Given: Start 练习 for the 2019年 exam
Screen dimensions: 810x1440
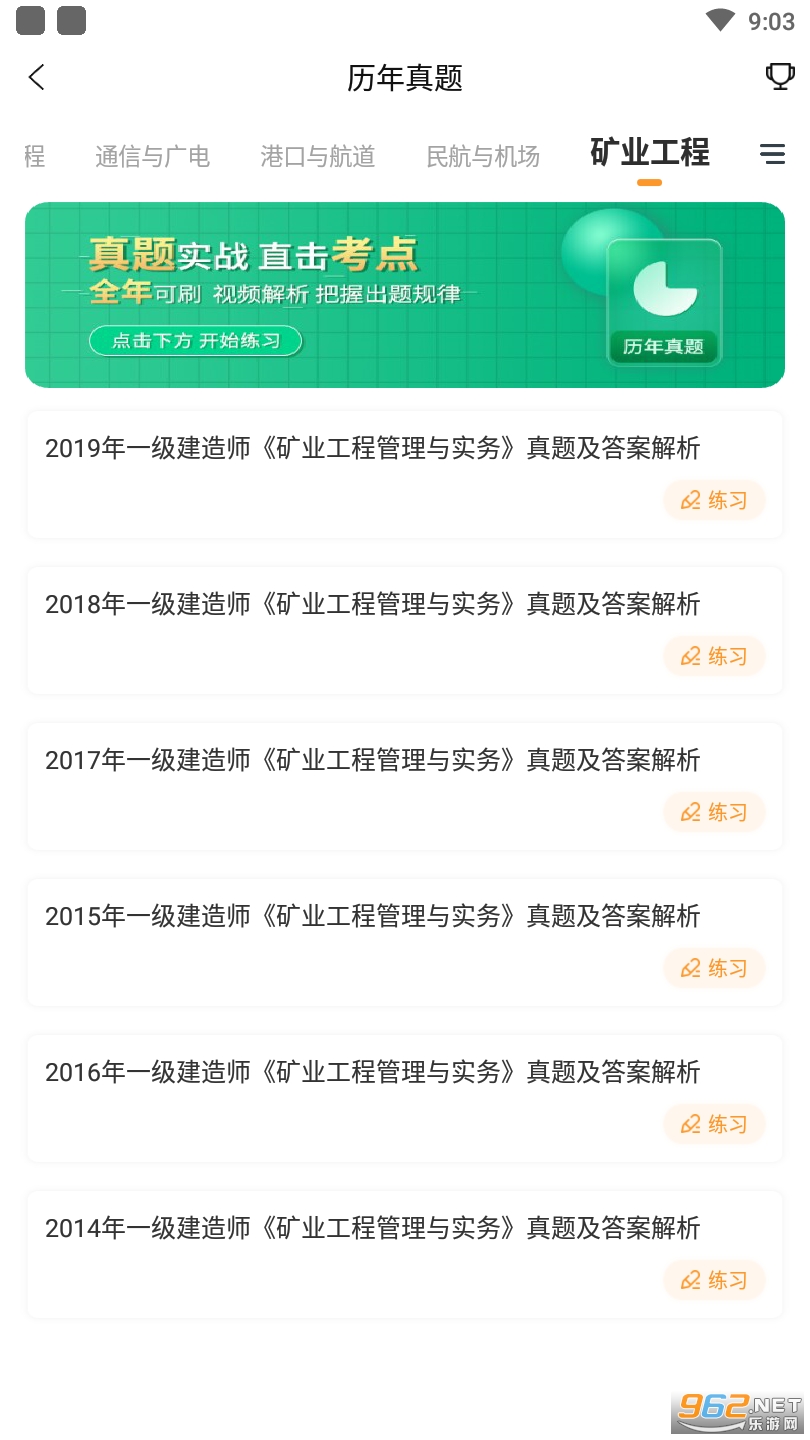Looking at the screenshot, I should [x=714, y=500].
